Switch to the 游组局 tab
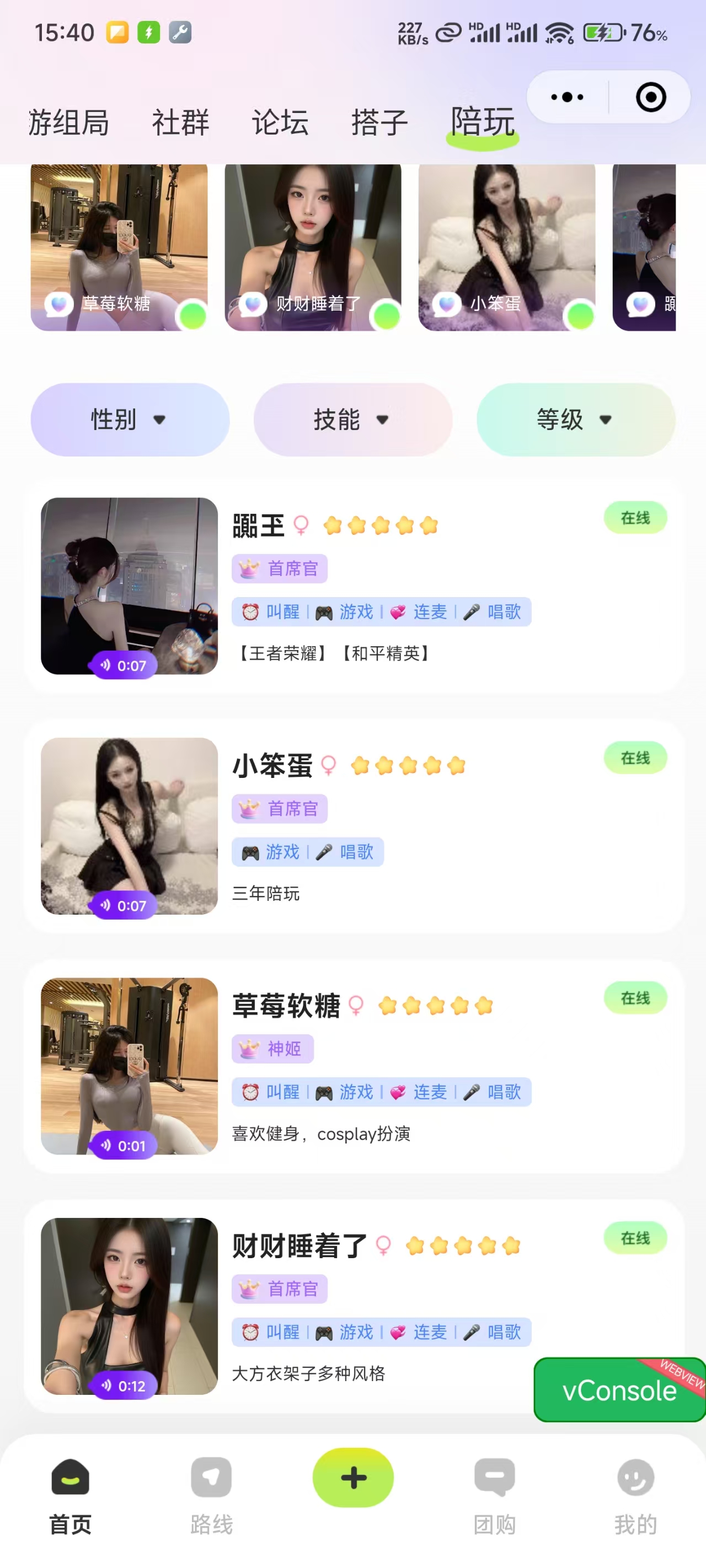The width and height of the screenshot is (706, 1568). 69,122
